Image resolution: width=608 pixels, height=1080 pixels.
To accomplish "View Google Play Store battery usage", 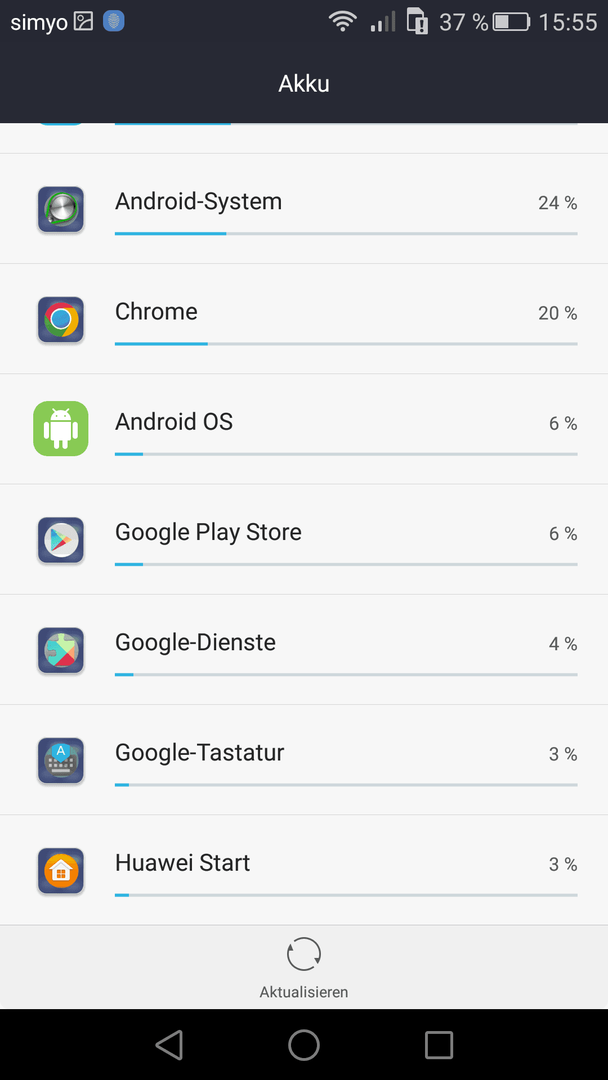I will coord(304,539).
